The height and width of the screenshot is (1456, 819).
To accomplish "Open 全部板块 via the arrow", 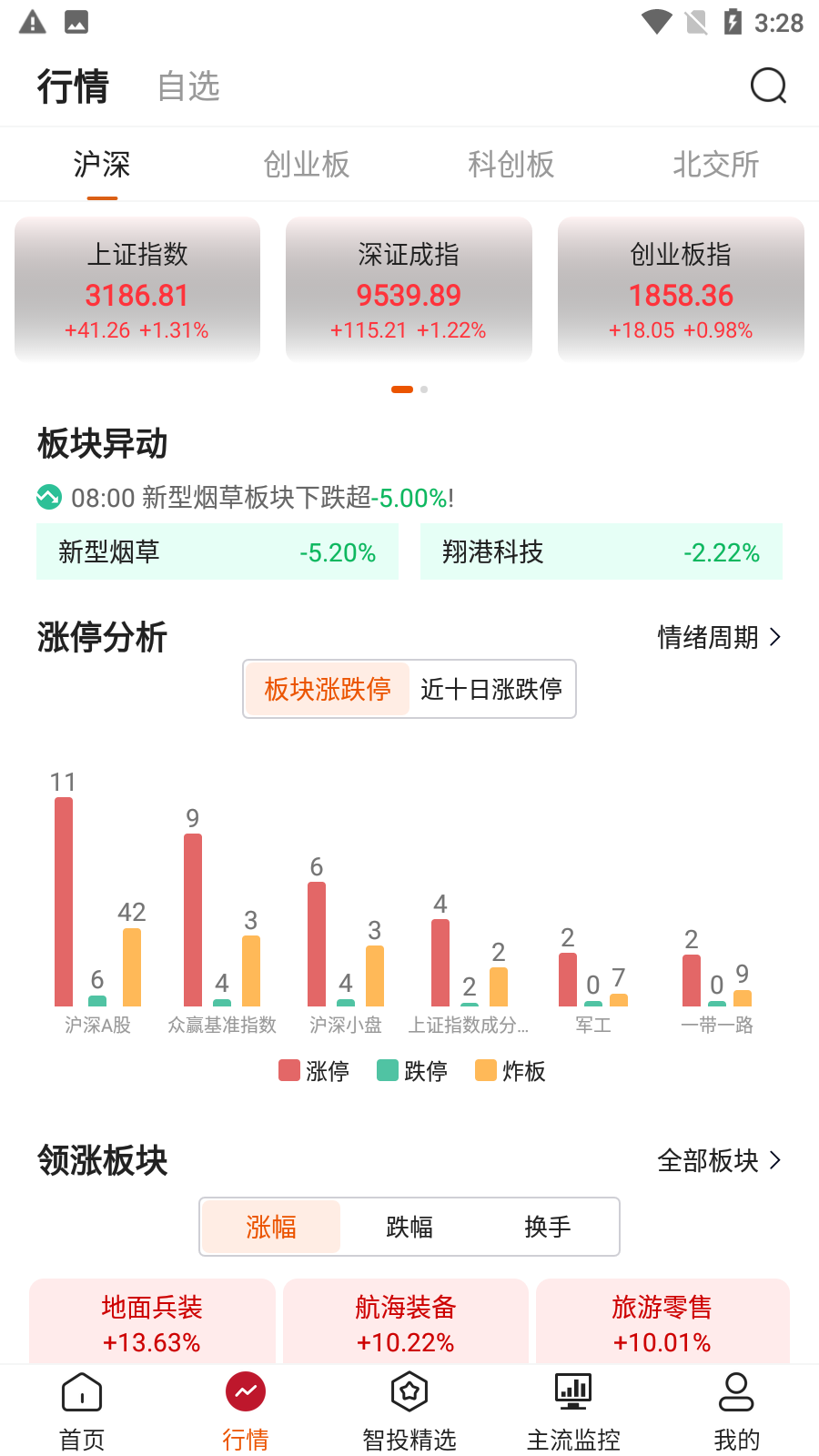I will click(x=721, y=1160).
